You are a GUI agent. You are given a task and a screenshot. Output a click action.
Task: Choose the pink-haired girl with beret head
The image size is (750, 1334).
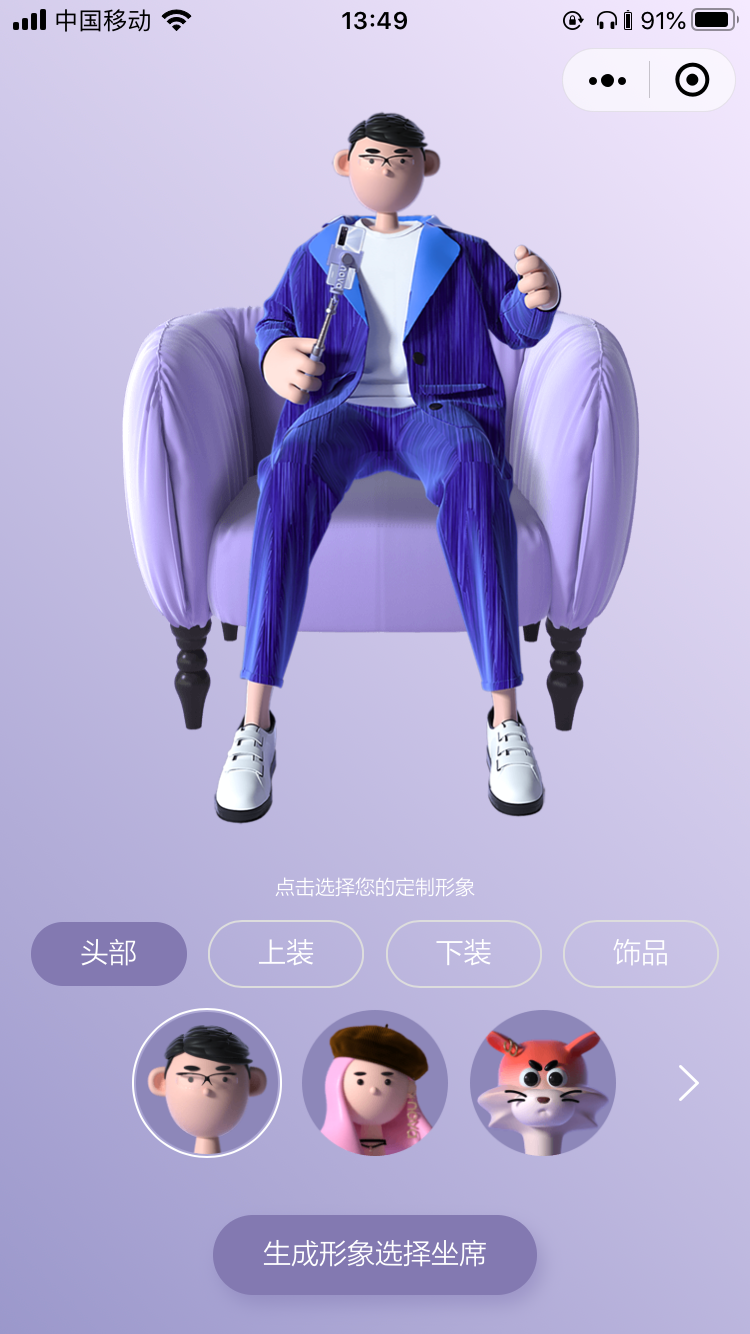(x=375, y=1083)
